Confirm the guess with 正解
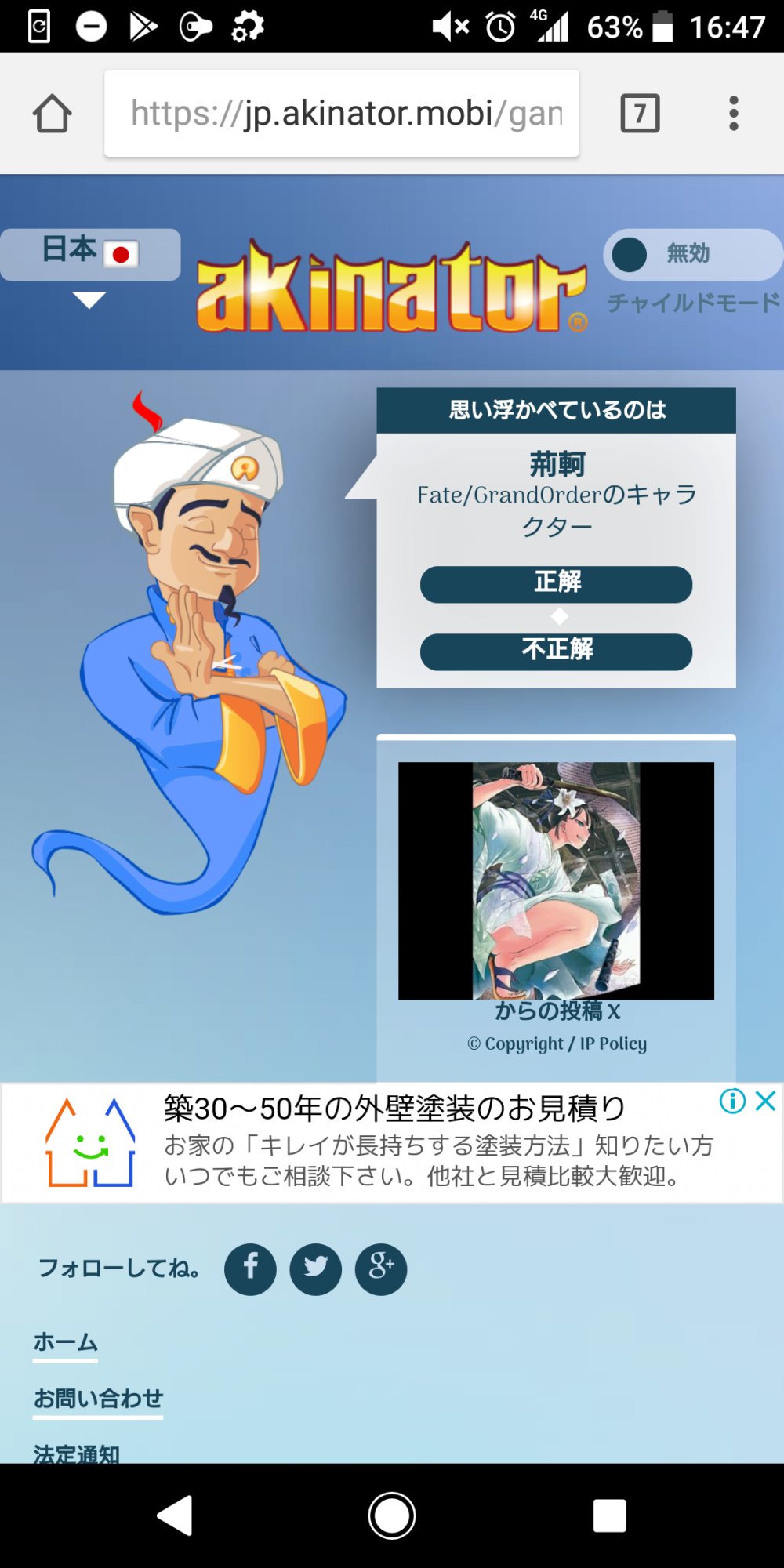The width and height of the screenshot is (784, 1568). tap(556, 584)
